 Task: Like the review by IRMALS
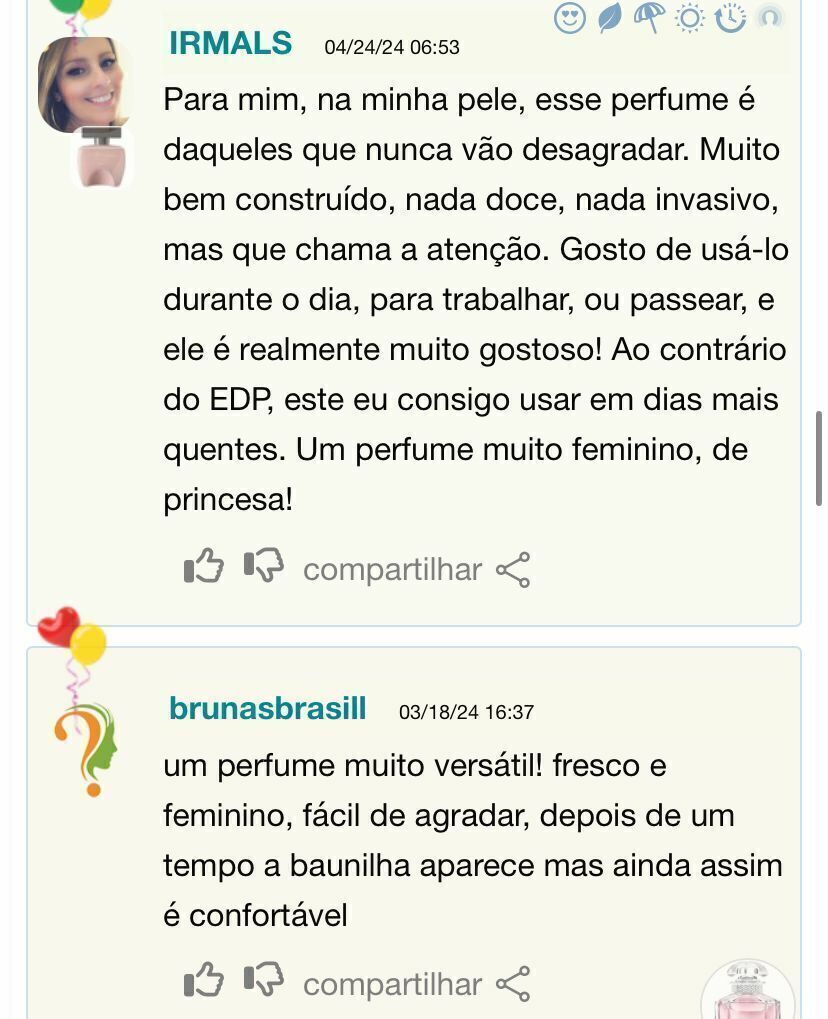(204, 567)
